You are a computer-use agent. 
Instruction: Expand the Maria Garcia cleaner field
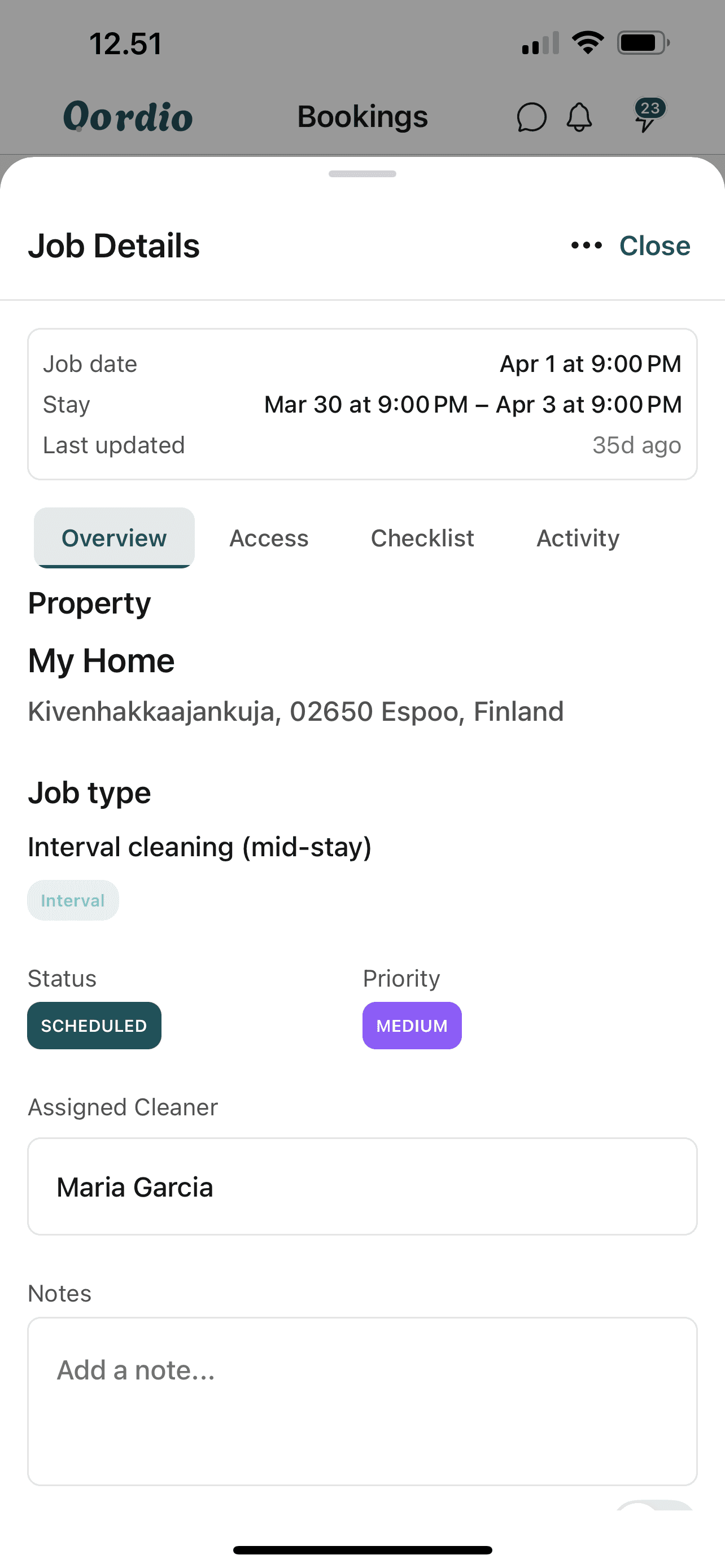[361, 1186]
